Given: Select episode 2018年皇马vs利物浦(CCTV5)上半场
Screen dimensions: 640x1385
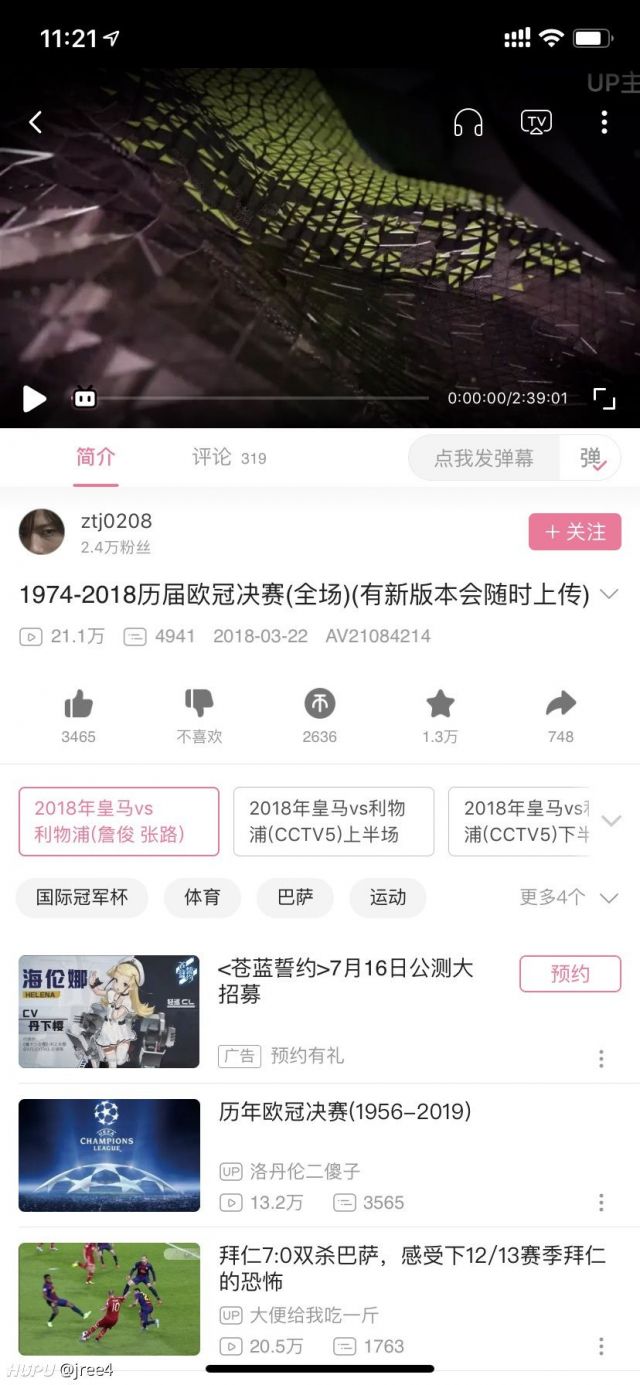Looking at the screenshot, I should tap(334, 821).
